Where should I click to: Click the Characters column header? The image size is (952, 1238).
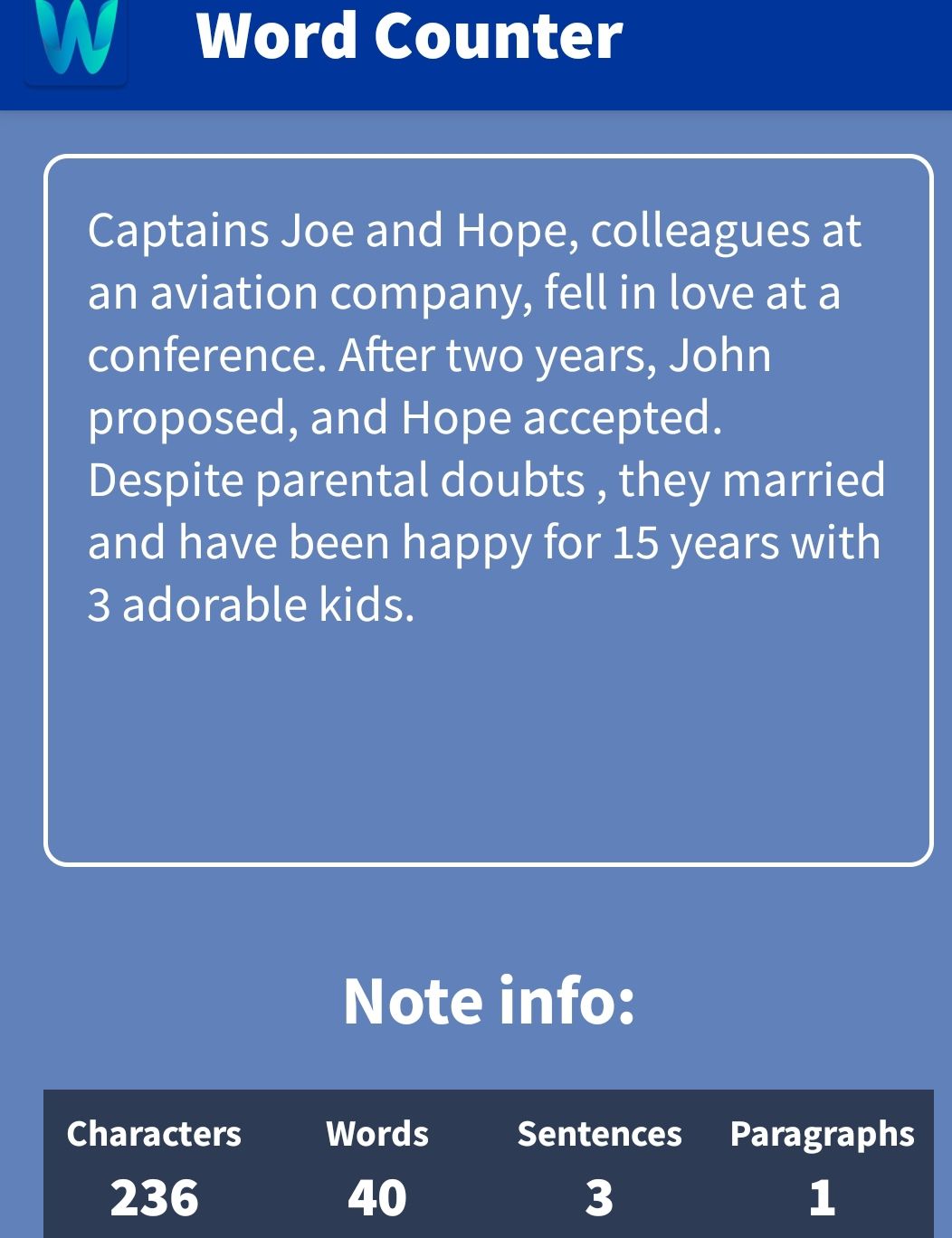point(156,1131)
